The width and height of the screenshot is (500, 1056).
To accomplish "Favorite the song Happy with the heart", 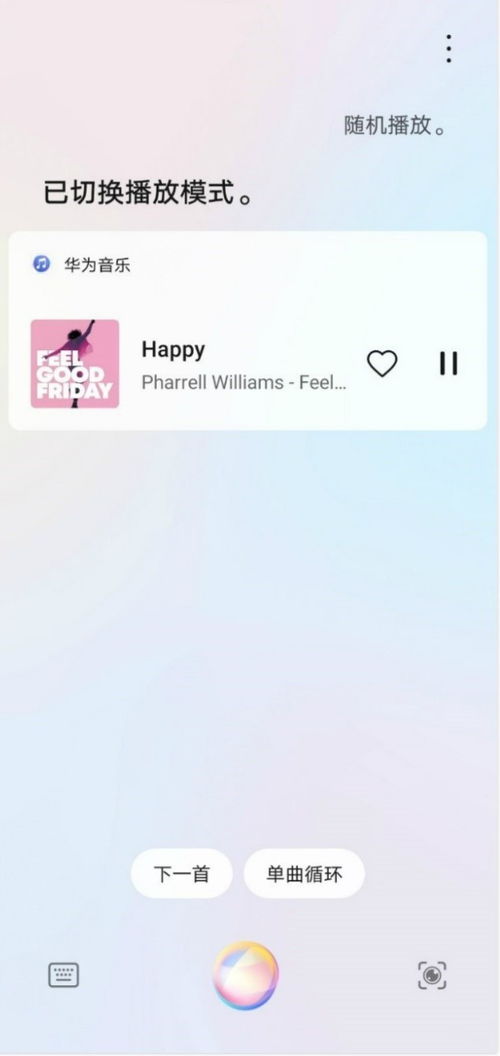I will 382,364.
